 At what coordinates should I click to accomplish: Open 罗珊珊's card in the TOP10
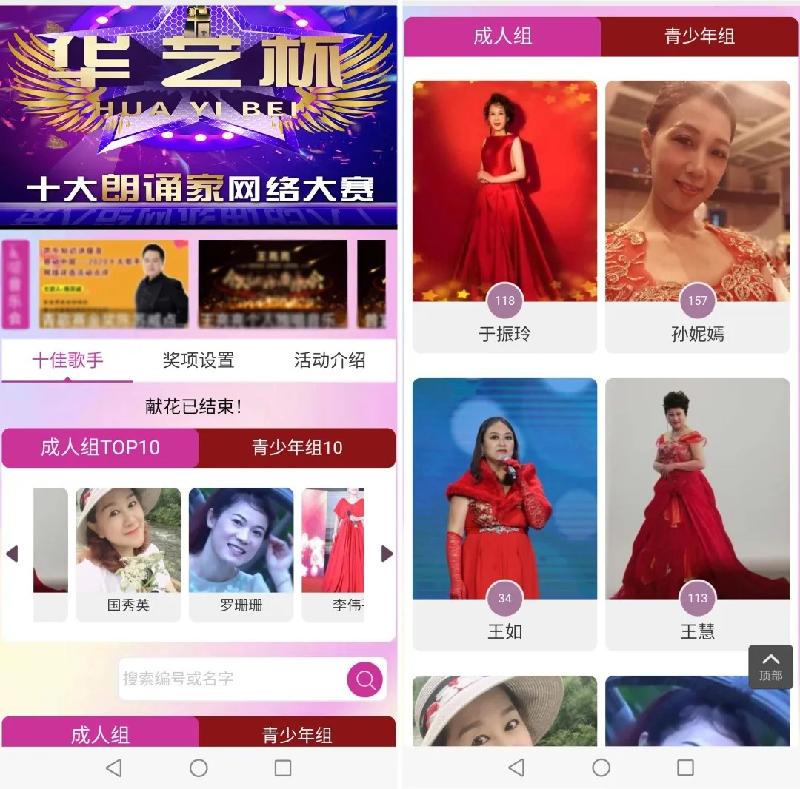pos(241,552)
